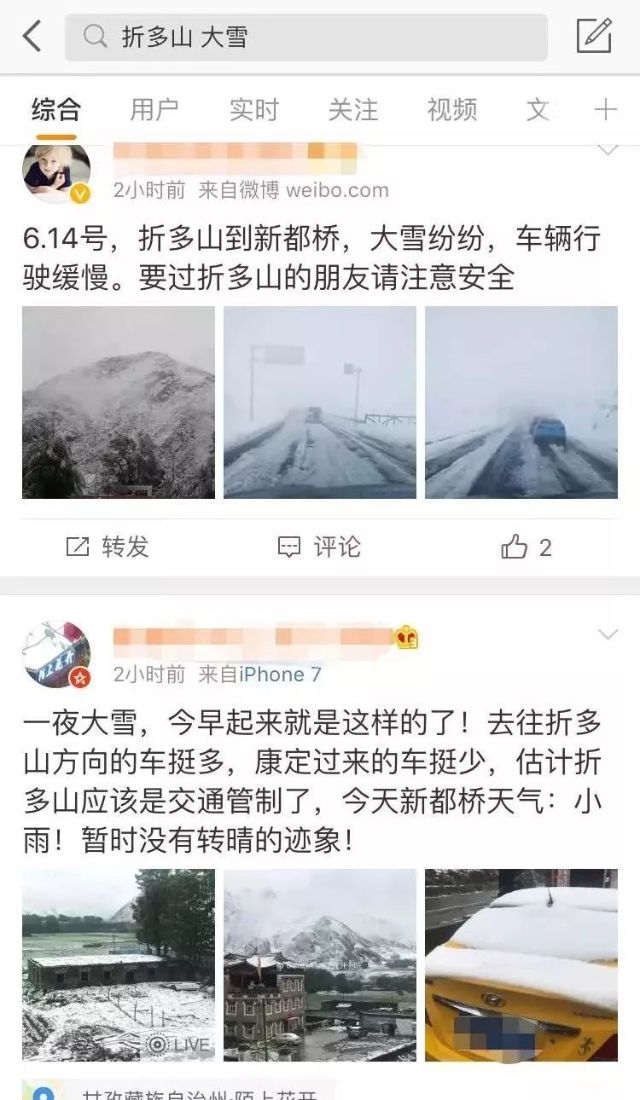Open the 关注 tab
This screenshot has height=1100, width=640.
[352, 109]
